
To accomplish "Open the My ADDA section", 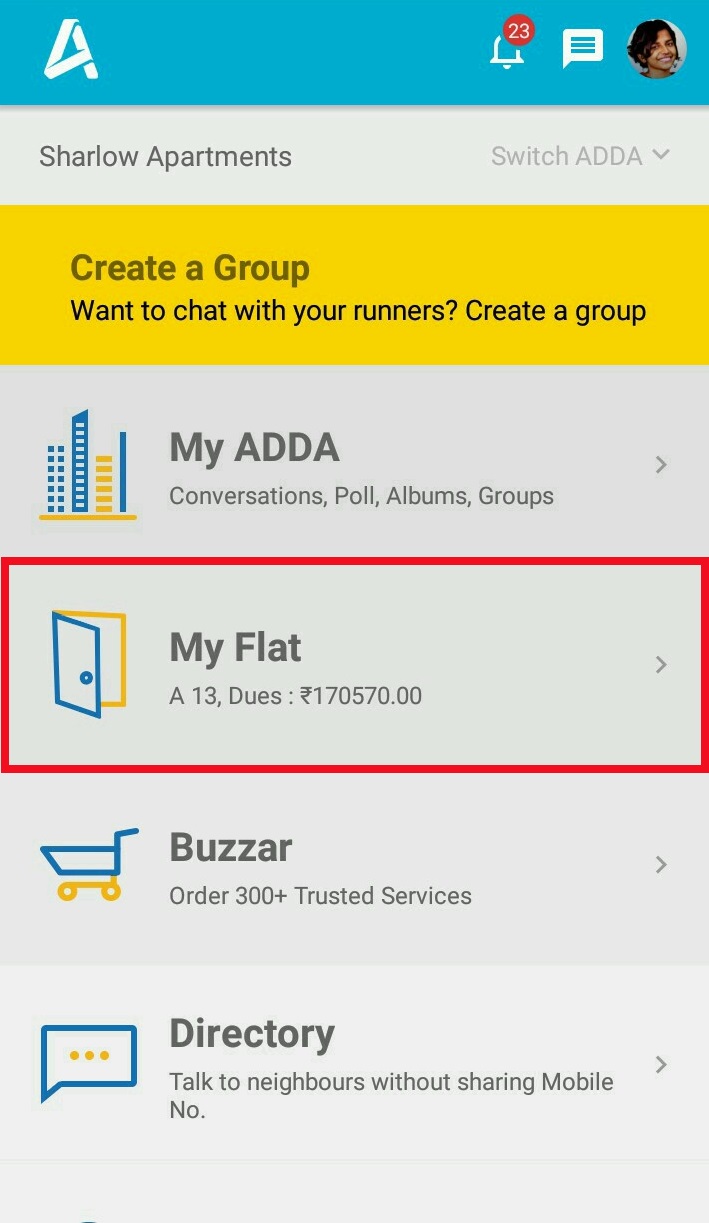I will click(354, 465).
